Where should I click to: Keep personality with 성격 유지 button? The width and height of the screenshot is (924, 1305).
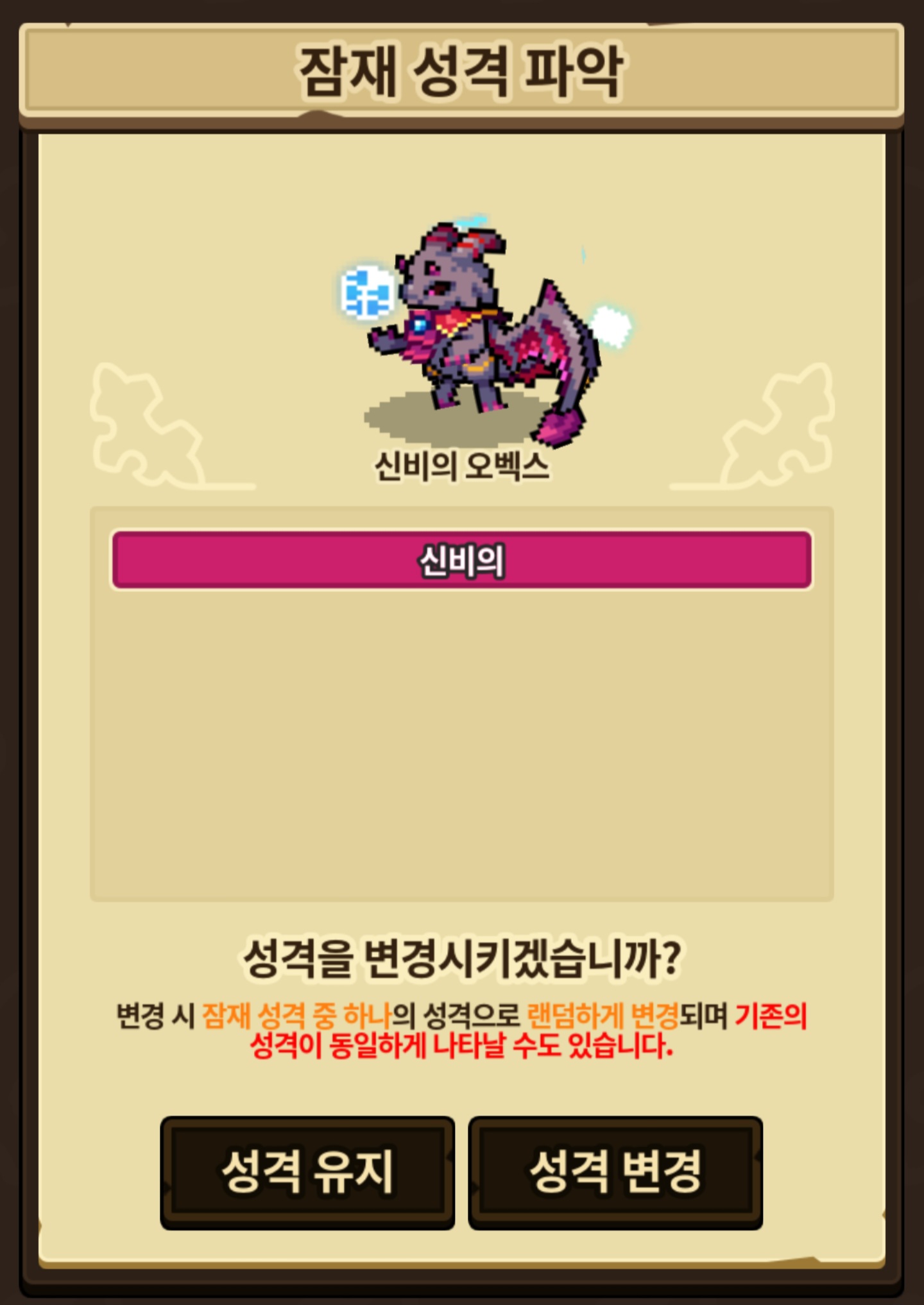307,1173
